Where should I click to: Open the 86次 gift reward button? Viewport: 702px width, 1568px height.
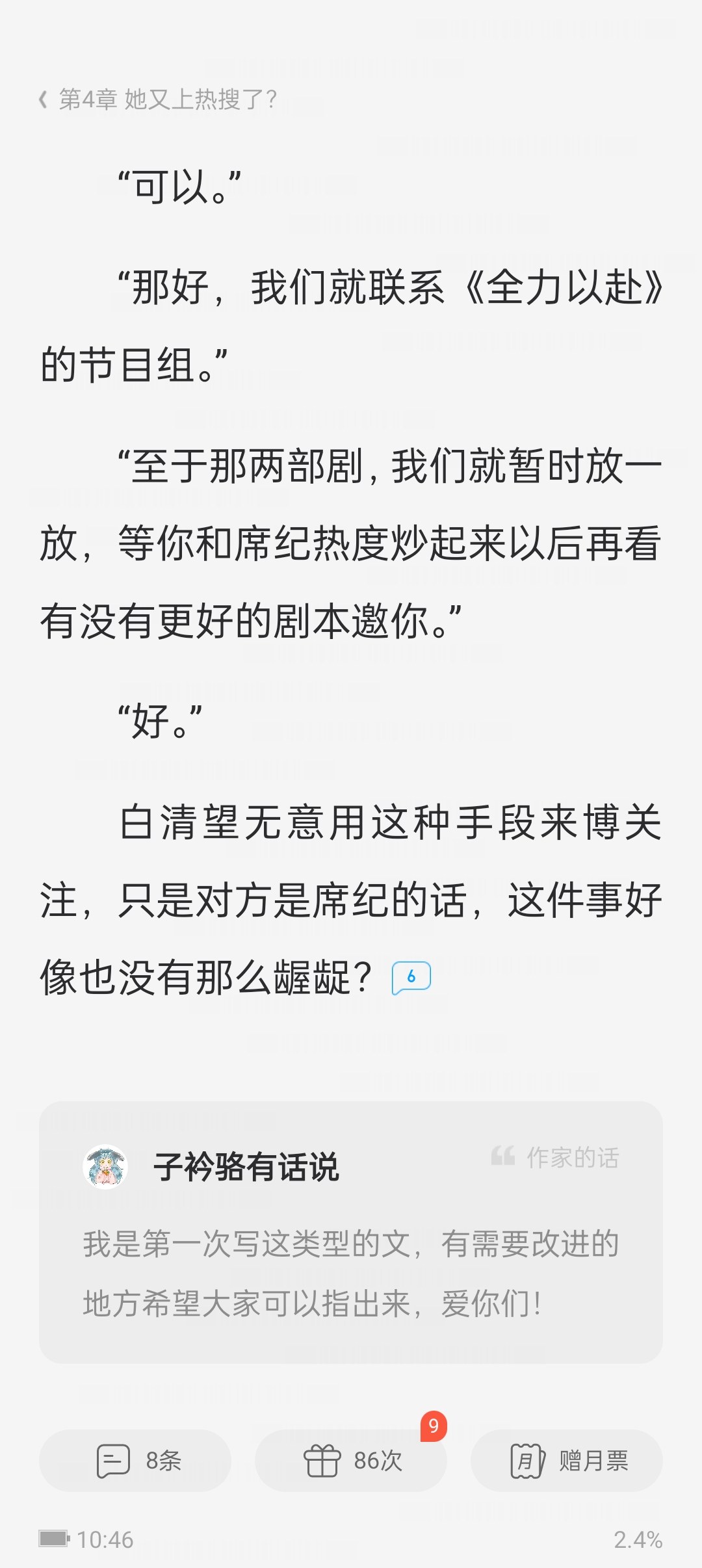(351, 1461)
